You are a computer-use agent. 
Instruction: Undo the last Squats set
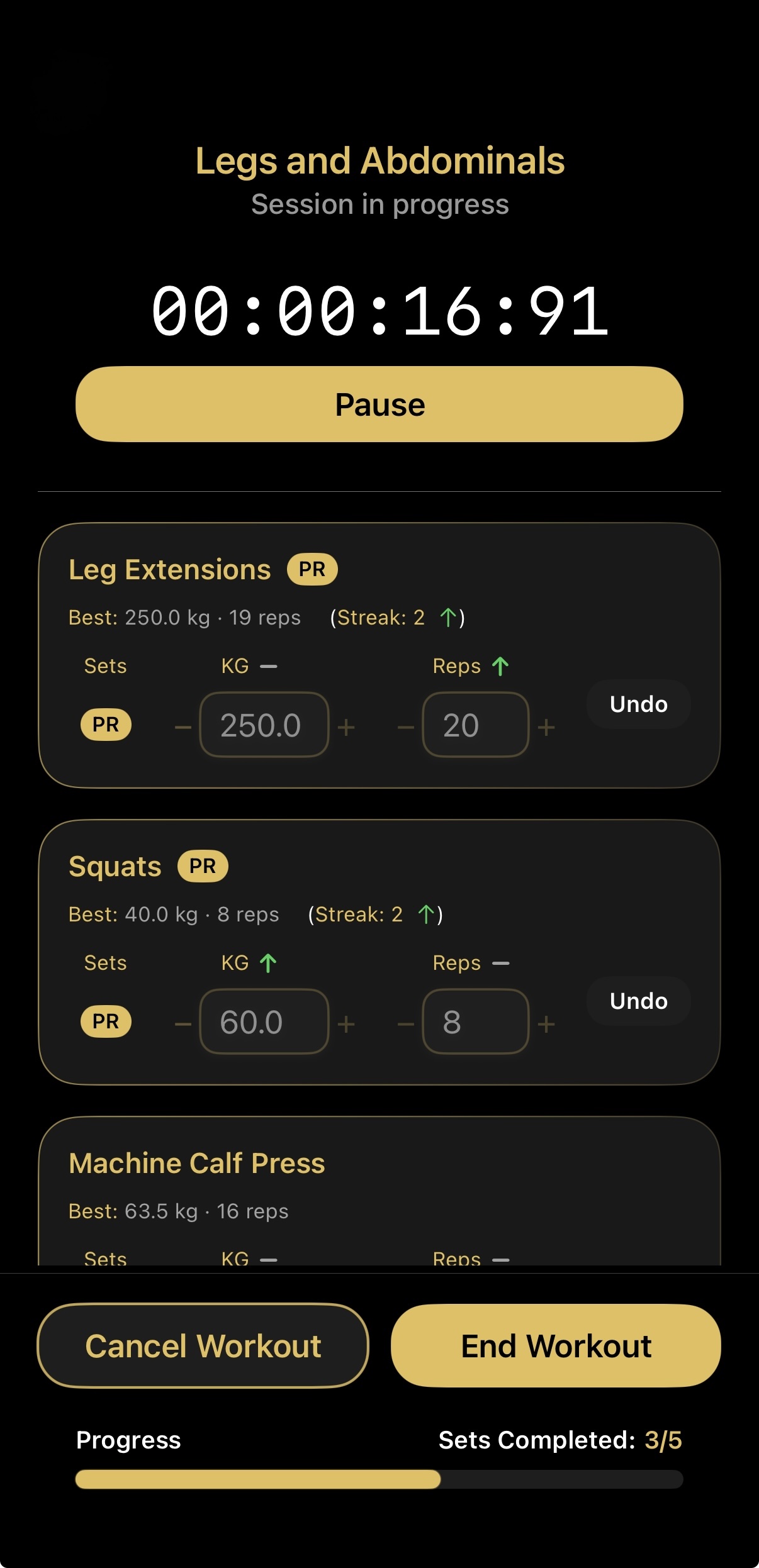[x=638, y=1001]
